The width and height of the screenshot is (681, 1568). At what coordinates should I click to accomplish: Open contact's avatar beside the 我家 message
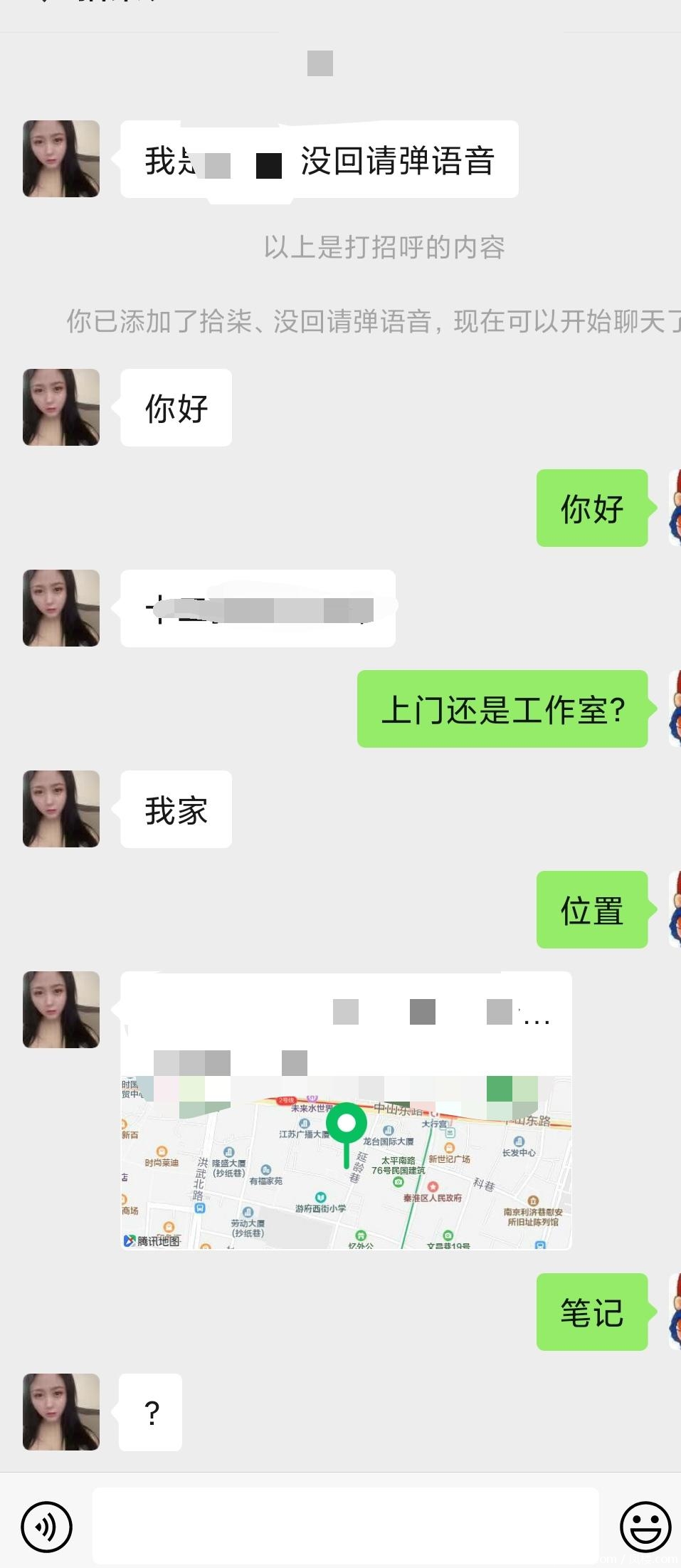[61, 809]
